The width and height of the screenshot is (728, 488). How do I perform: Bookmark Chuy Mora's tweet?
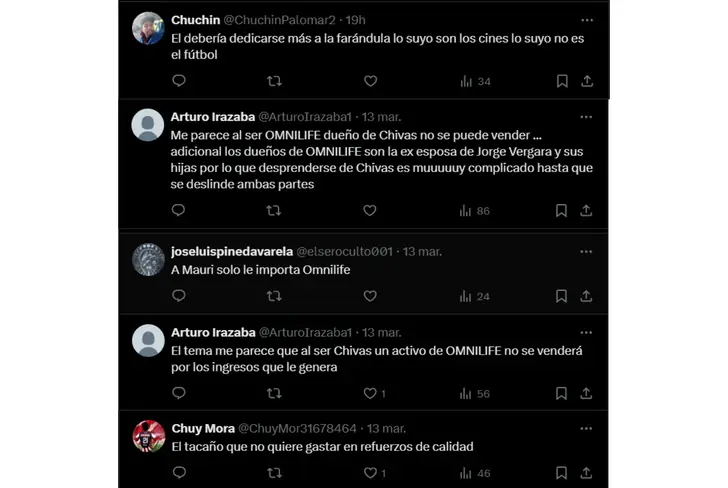tap(561, 473)
